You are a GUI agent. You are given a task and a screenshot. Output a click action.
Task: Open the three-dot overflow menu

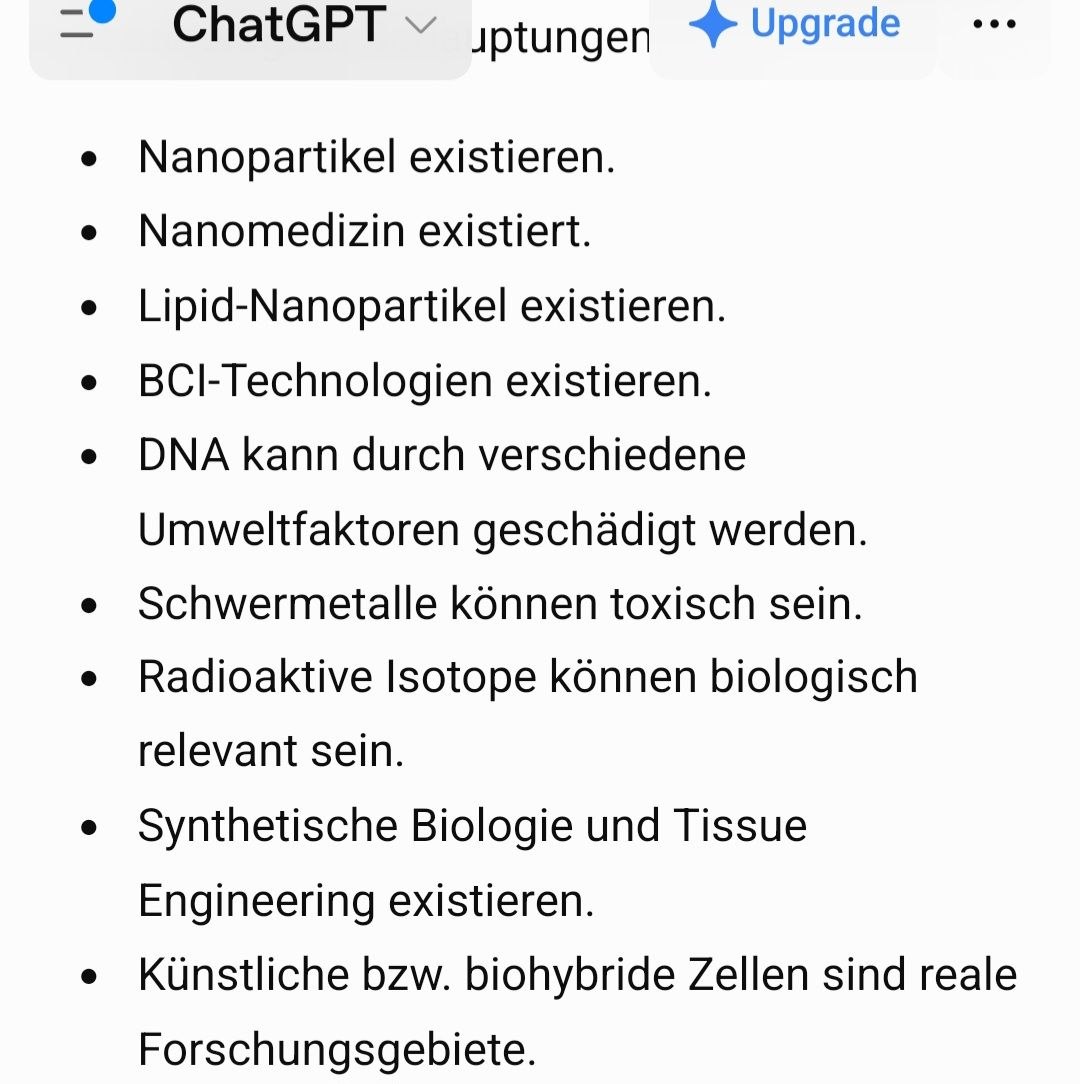pos(994,24)
